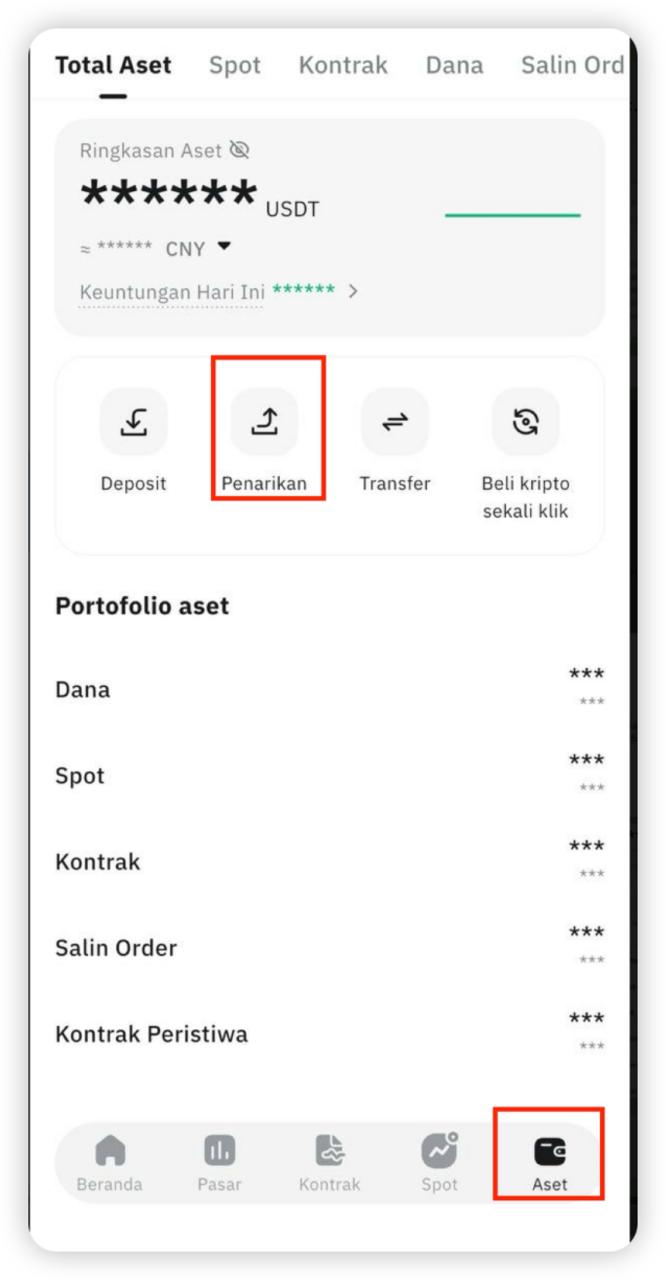This screenshot has height=1280, width=666.
Task: Open Kontrak row in Portofolio aset
Action: click(330, 861)
